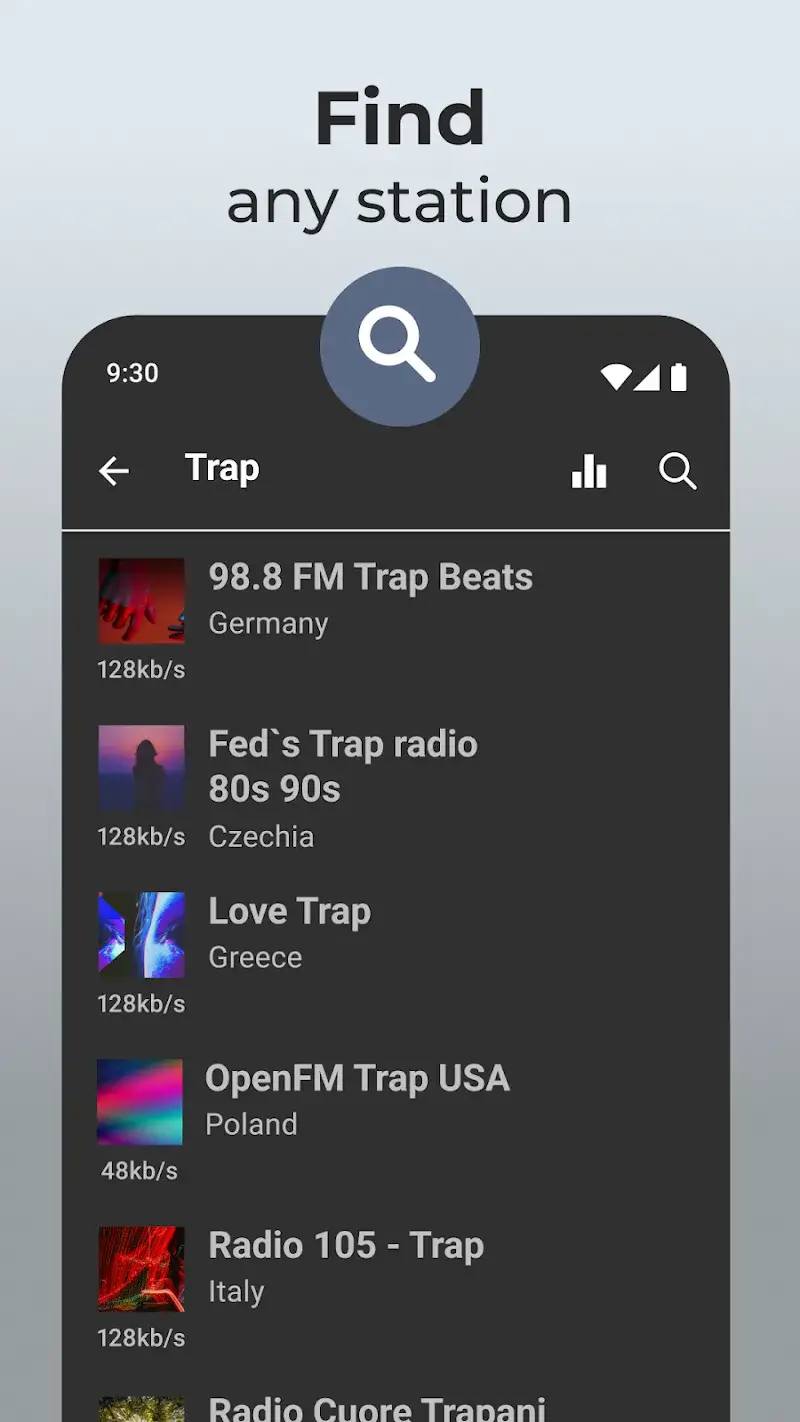This screenshot has width=800, height=1422.
Task: Play the 98.8 FM Trap Beats station
Action: (x=370, y=577)
